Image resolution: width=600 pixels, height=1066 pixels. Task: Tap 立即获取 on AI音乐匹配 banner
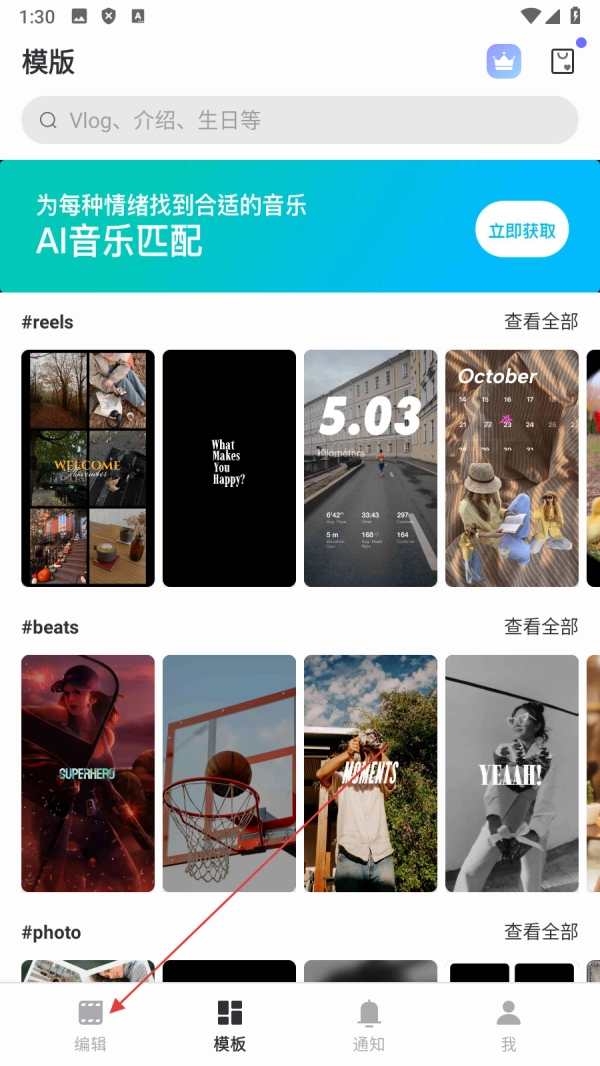click(522, 231)
